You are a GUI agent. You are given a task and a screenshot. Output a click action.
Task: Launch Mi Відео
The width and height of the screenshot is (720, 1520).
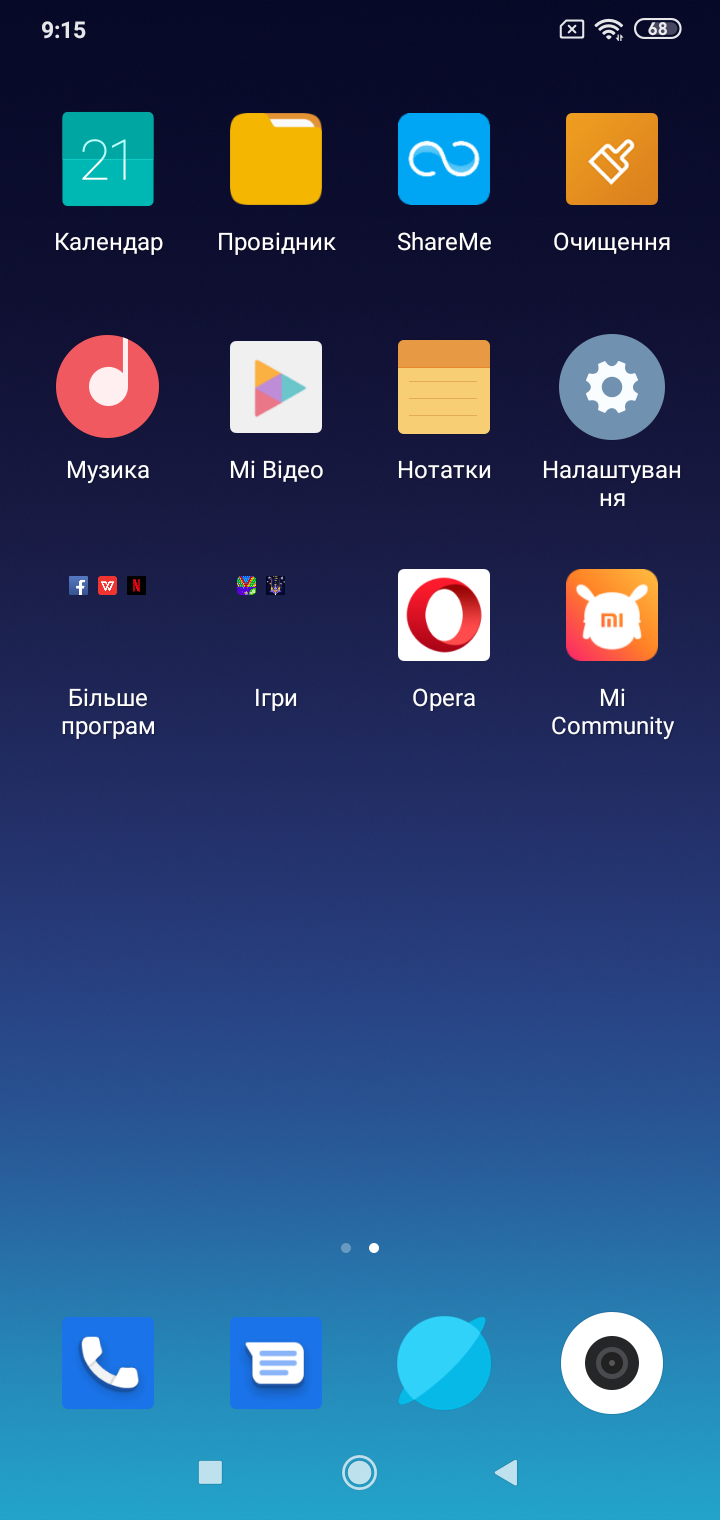click(275, 387)
